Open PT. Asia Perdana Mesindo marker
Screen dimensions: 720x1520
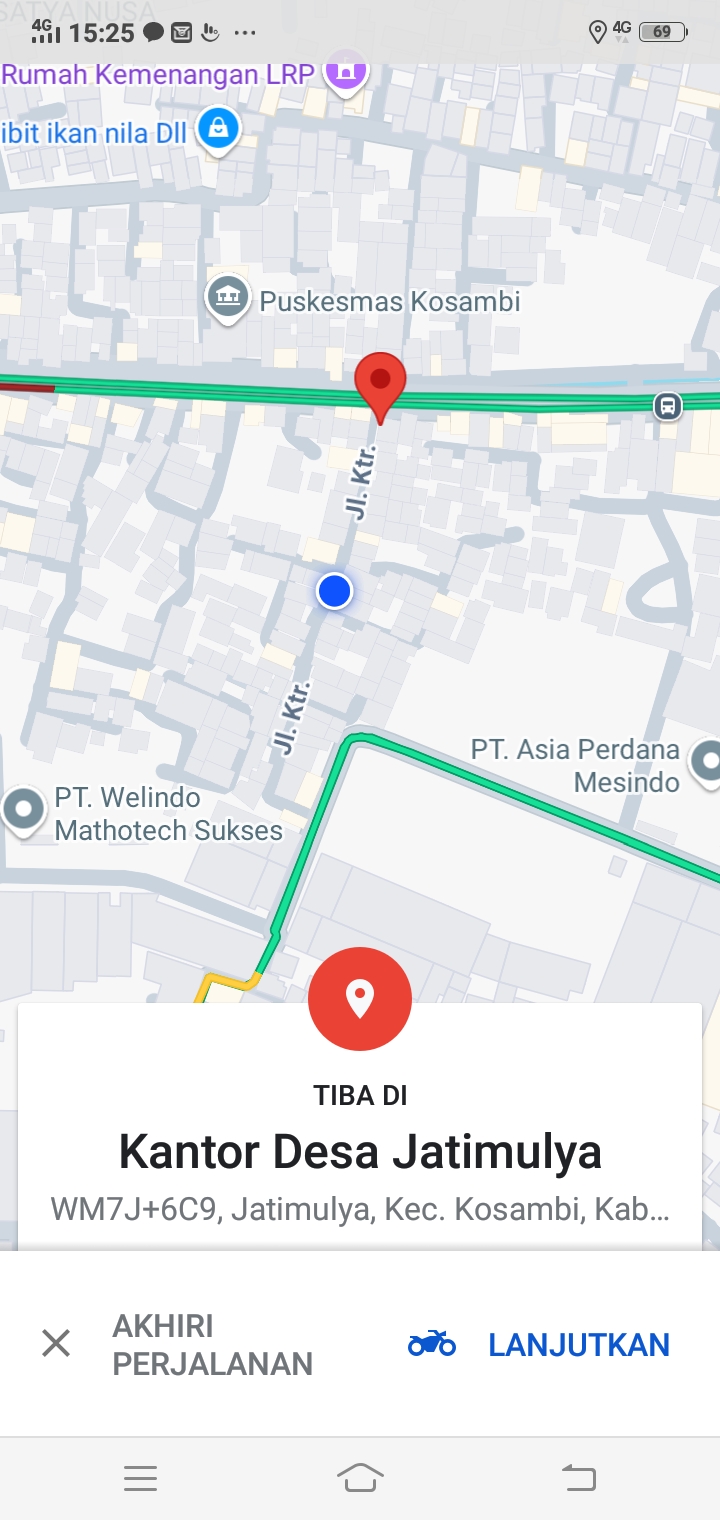(x=708, y=762)
